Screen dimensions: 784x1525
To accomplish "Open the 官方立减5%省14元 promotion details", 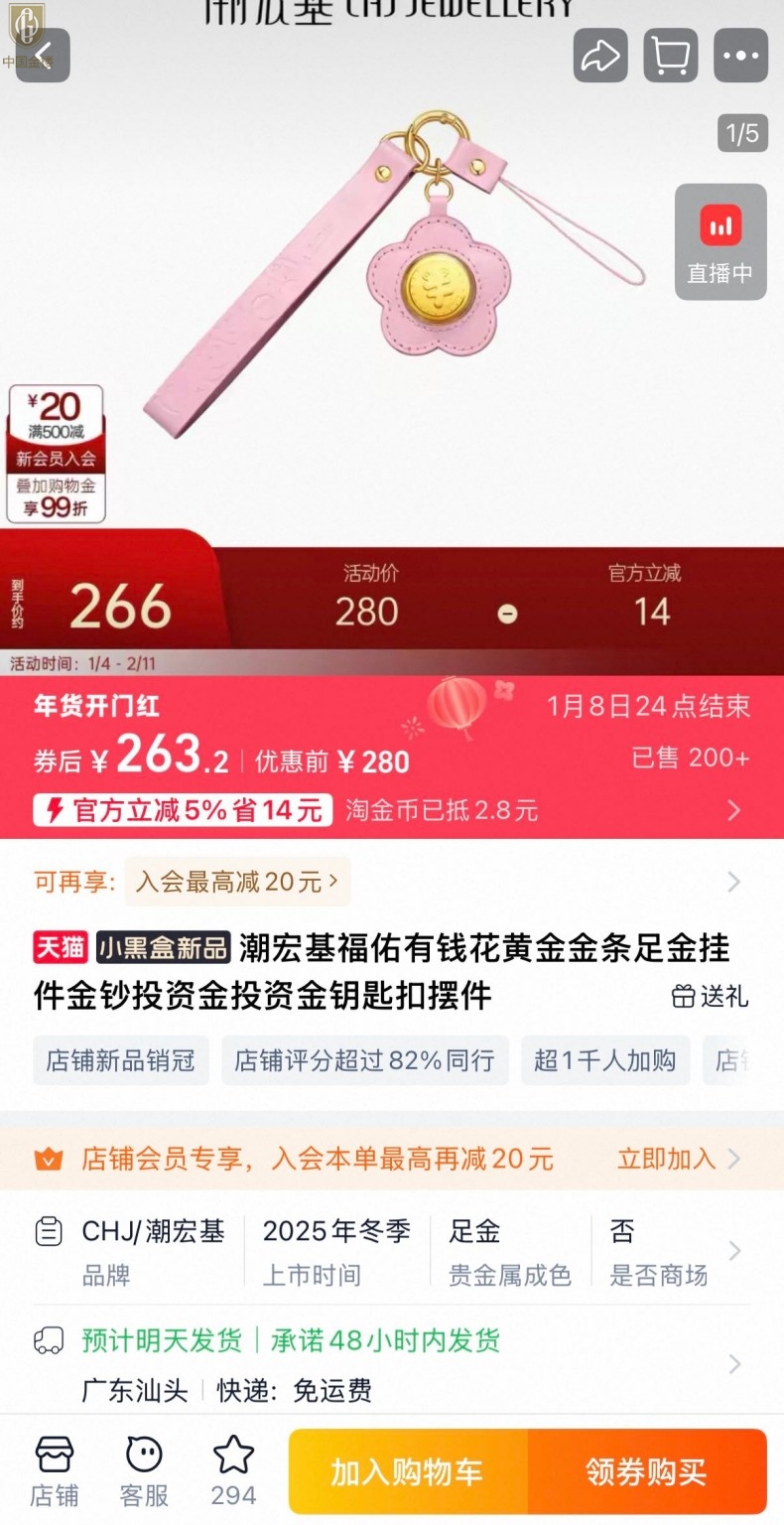I will [183, 810].
